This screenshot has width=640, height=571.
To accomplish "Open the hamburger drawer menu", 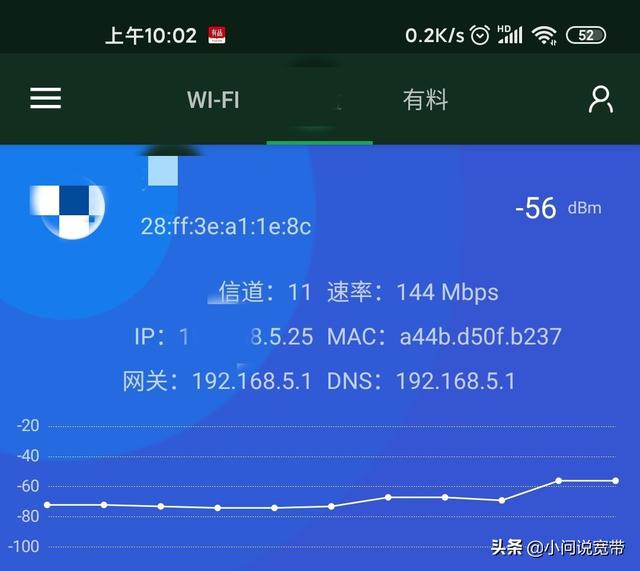I will tap(45, 98).
